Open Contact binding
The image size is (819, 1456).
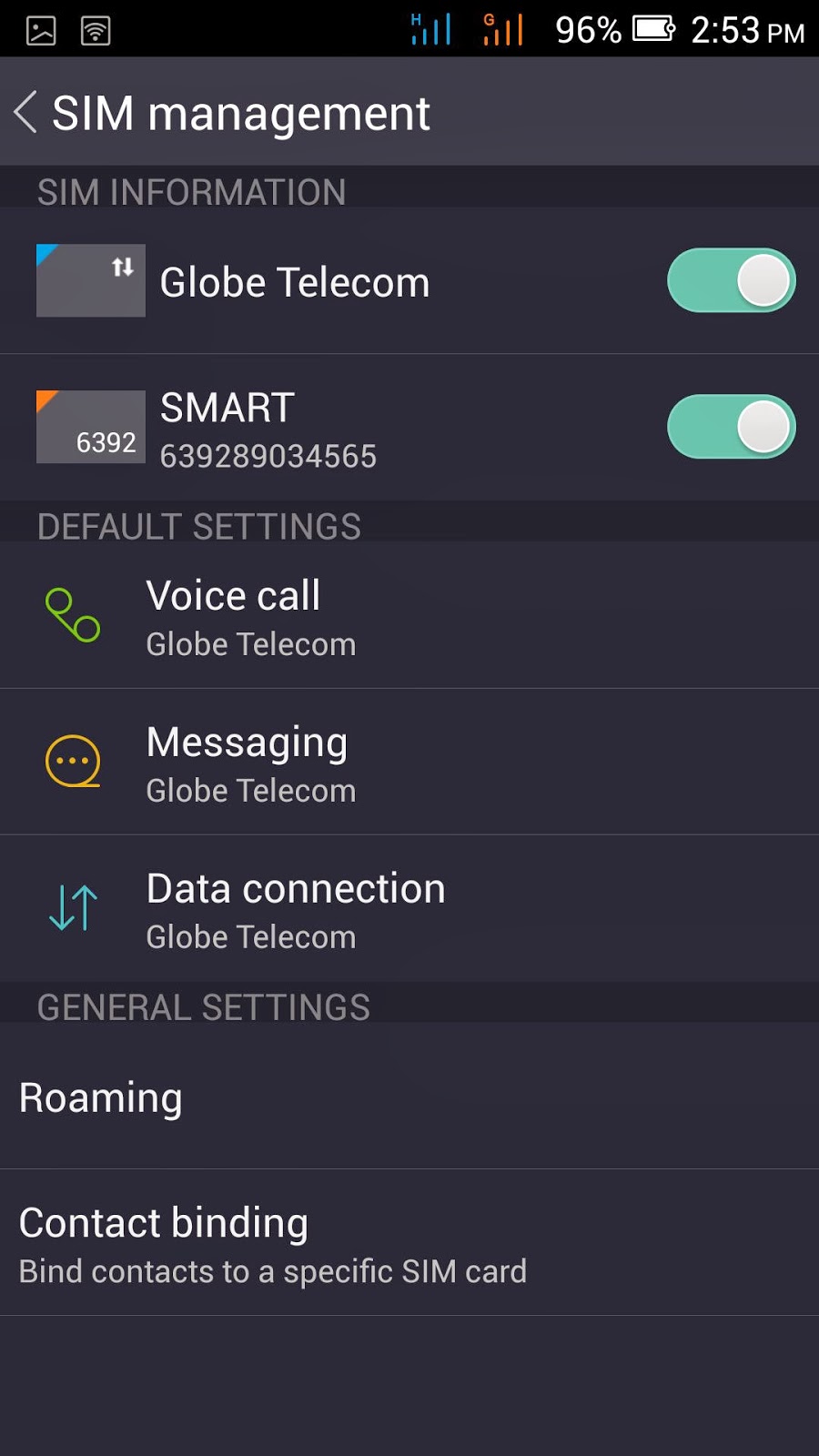409,1243
